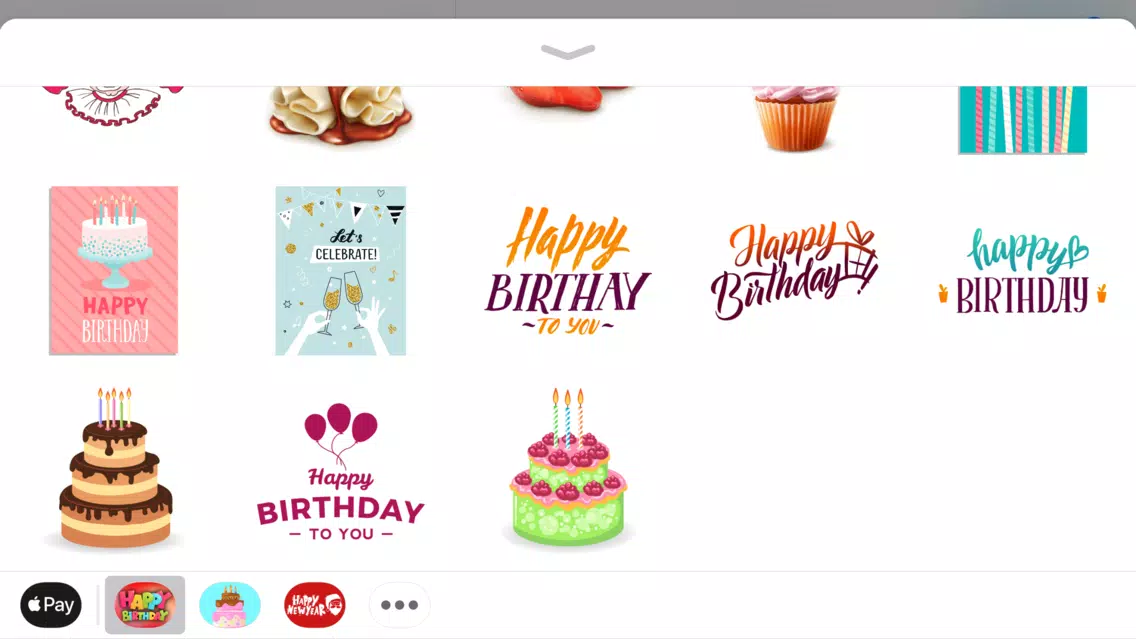
Task: Switch to the Happy New Year sticker pack
Action: click(x=315, y=605)
